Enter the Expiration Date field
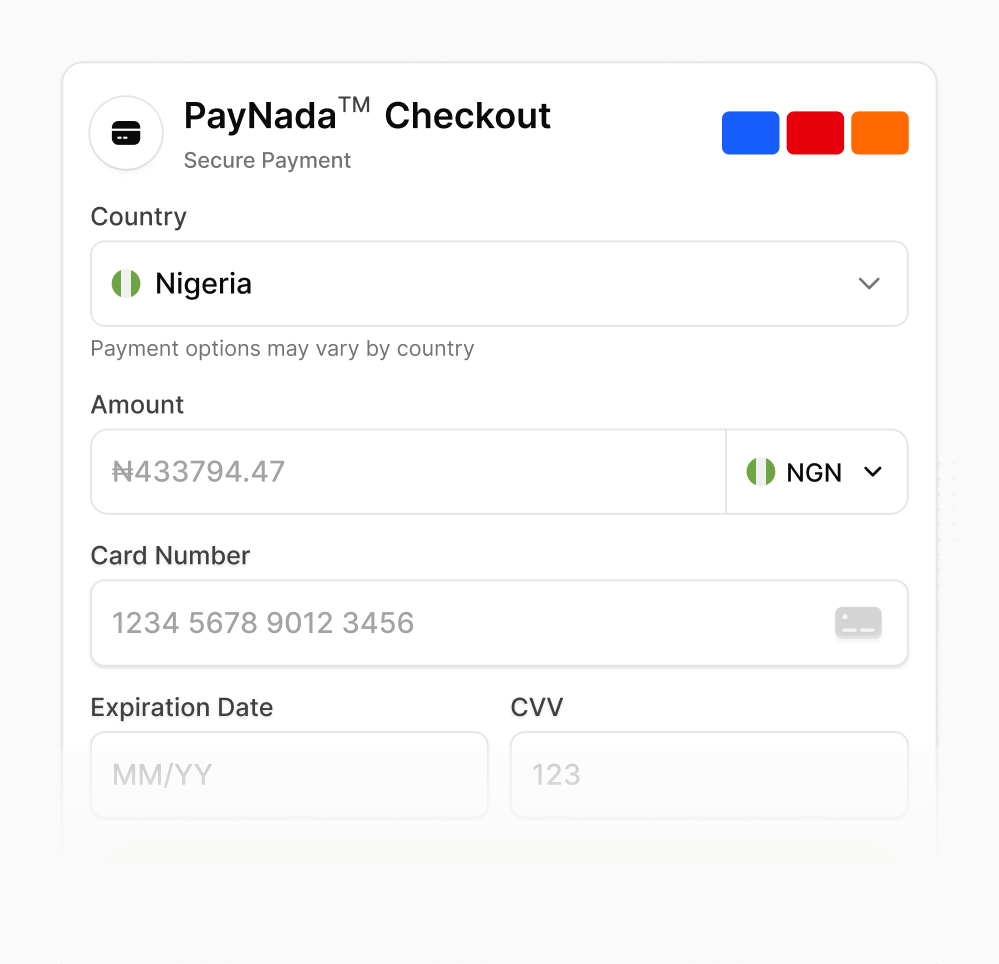 click(289, 775)
